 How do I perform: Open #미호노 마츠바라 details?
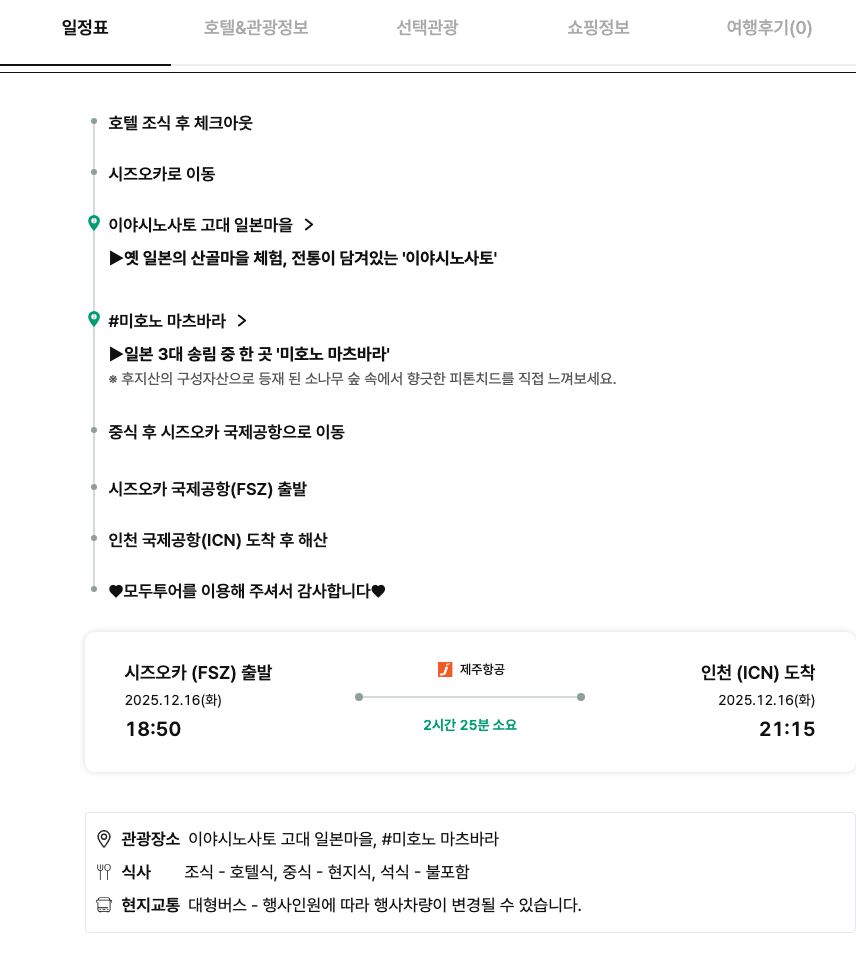[177, 321]
